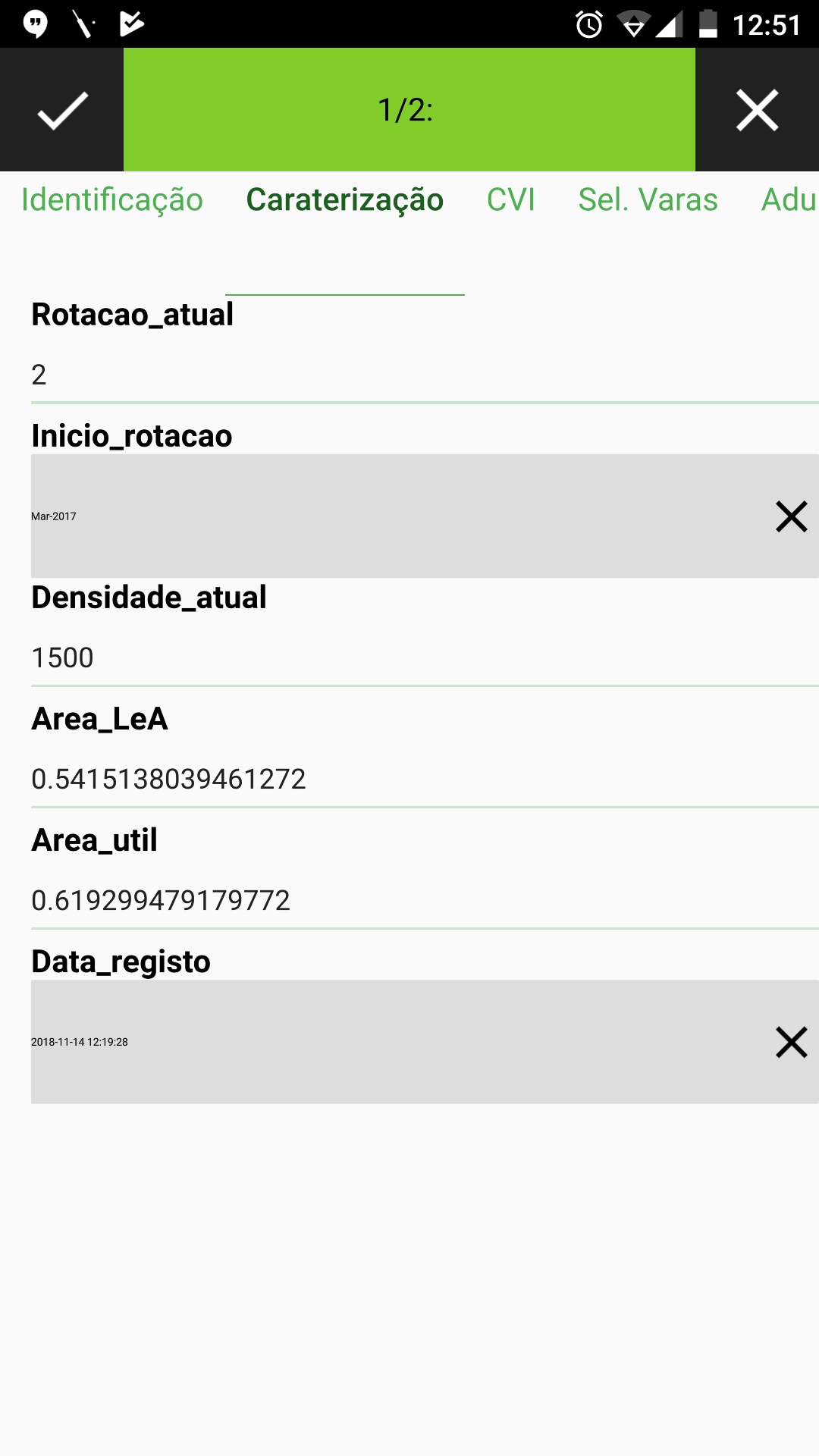The image size is (819, 1456).
Task: Clear the Data_registo date with its X
Action: point(792,1042)
